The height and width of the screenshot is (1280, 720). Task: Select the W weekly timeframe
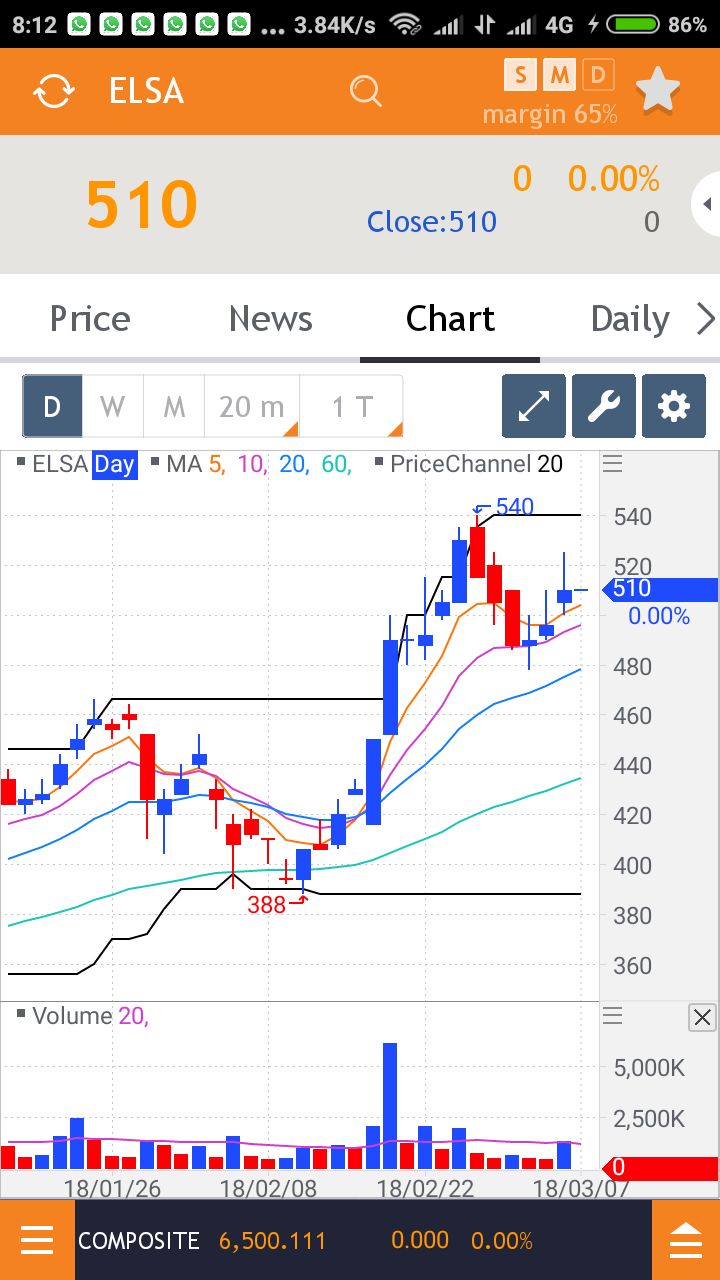(113, 406)
